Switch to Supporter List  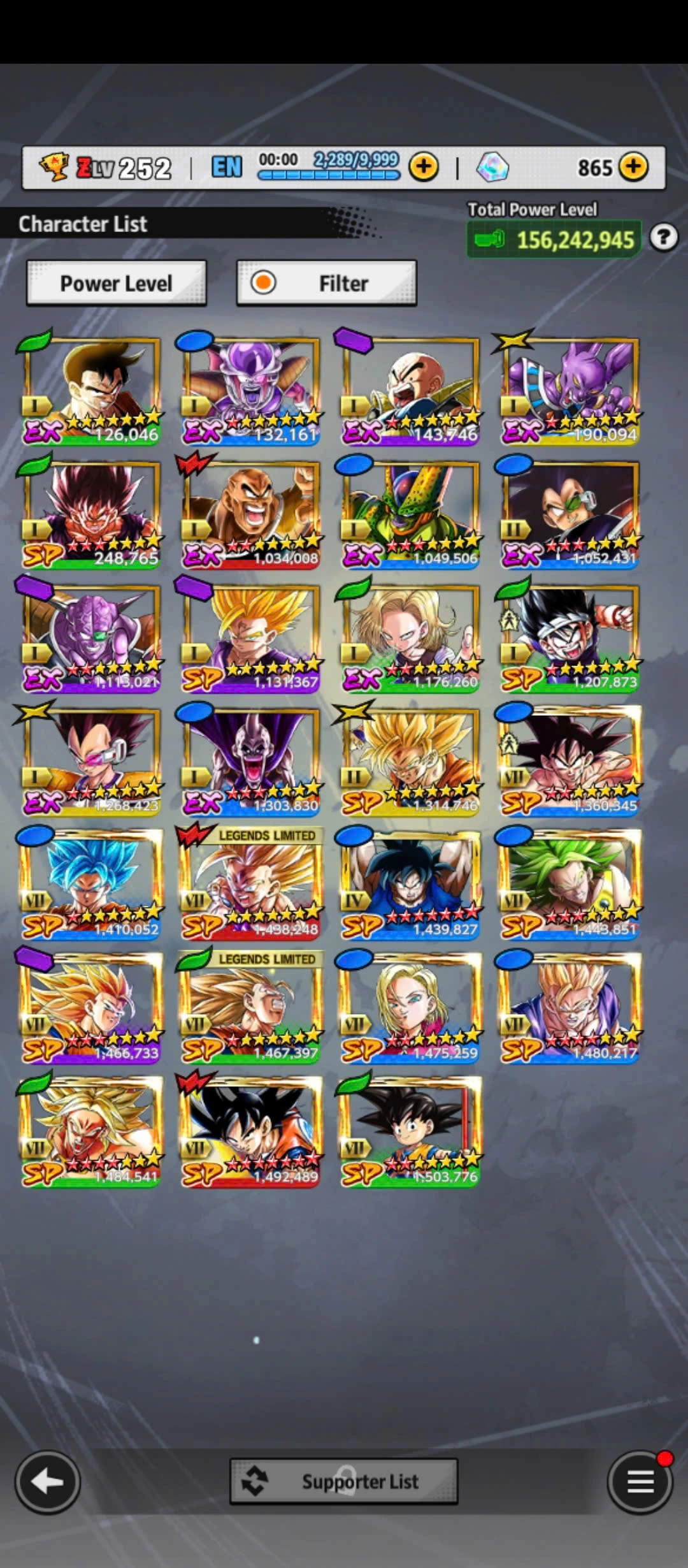pos(343,1481)
